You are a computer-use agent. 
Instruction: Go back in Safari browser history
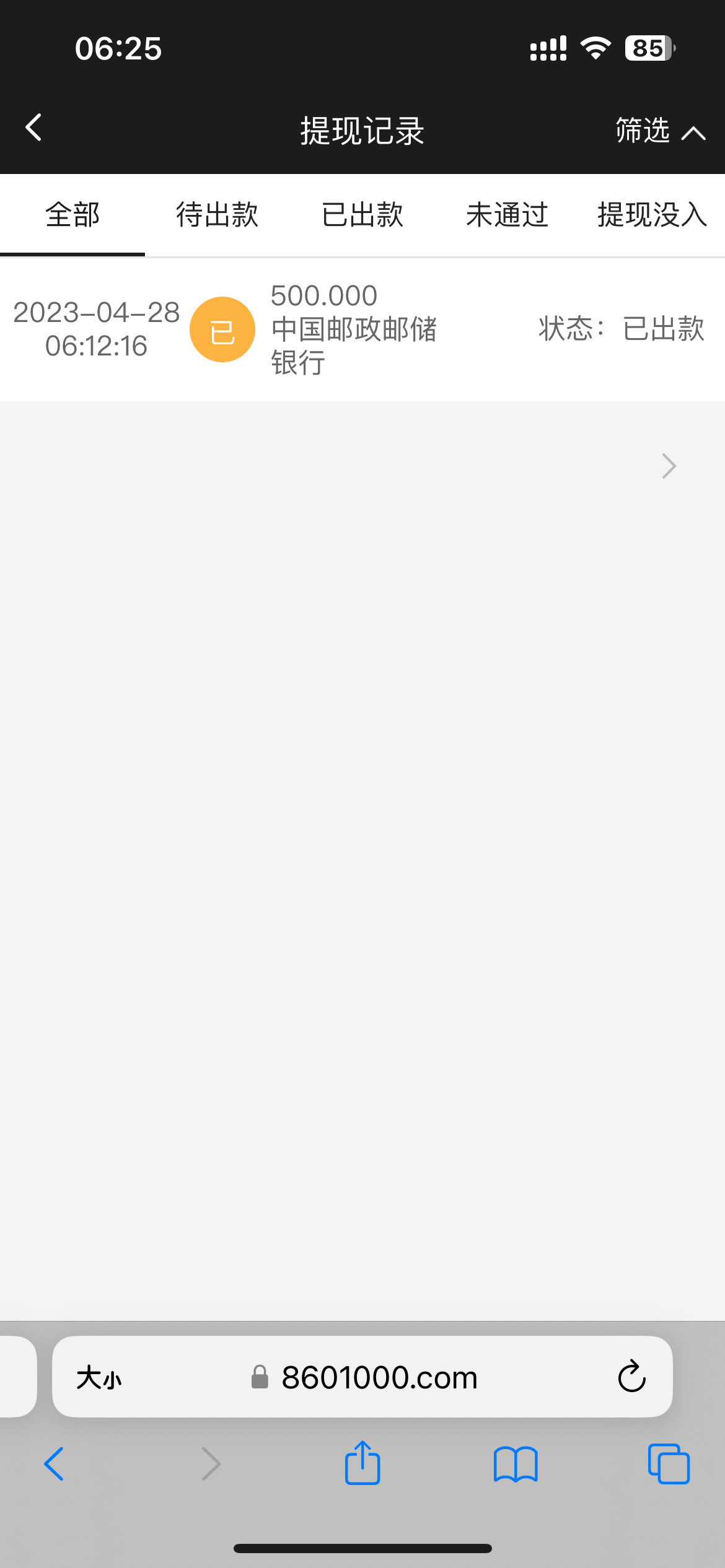point(55,1465)
